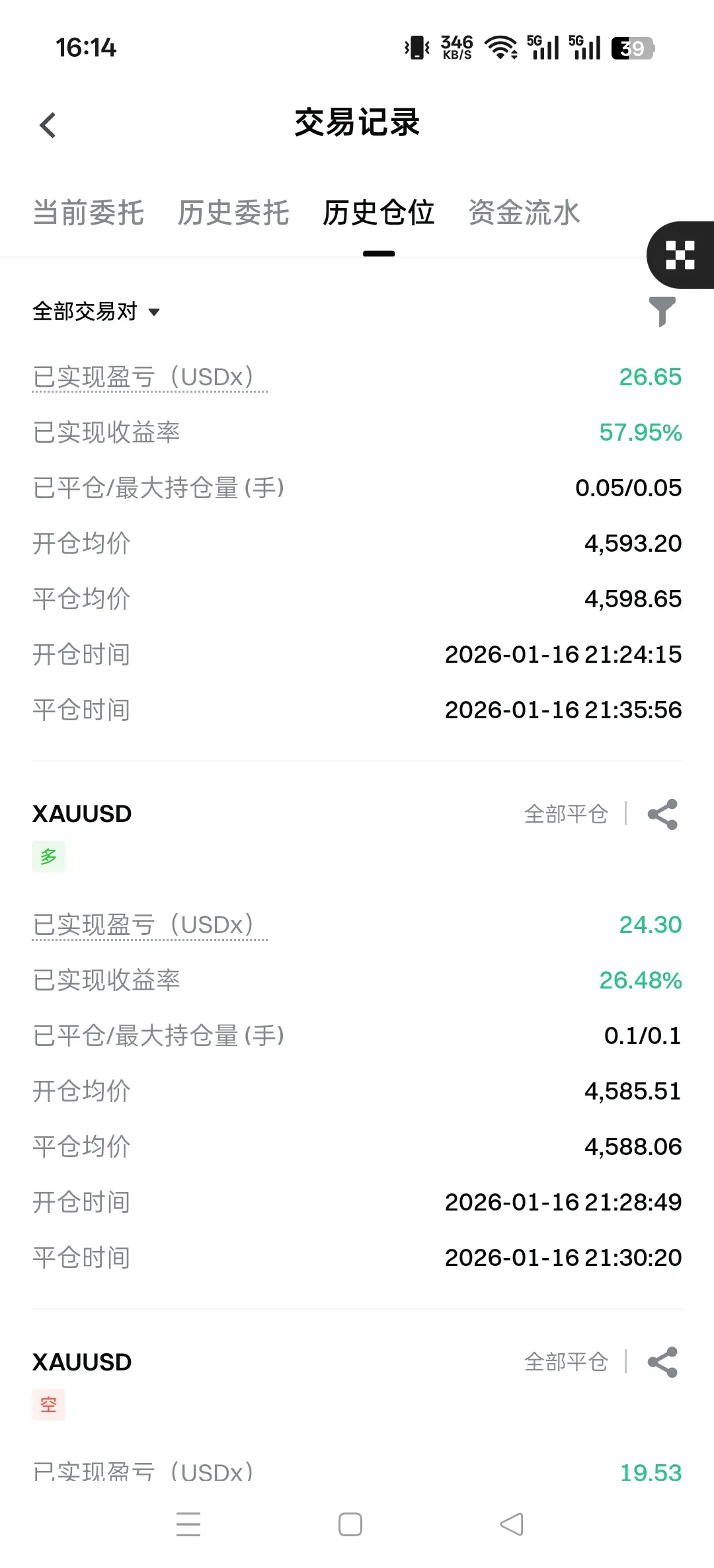714x1568 pixels.
Task: Share the XAUUSD 多 position record
Action: (x=662, y=814)
